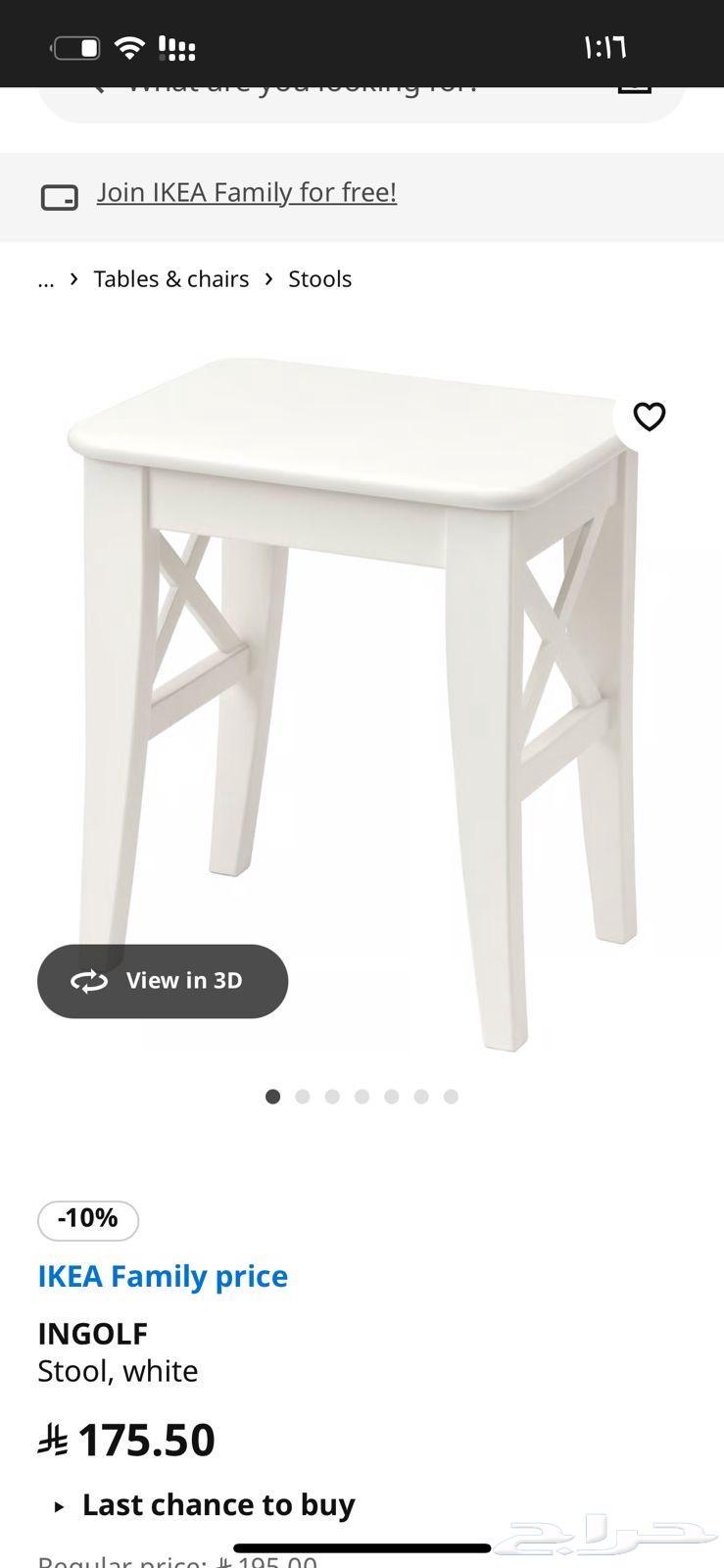724x1568 pixels.
Task: Open the INGOLF stool product image
Action: (362, 686)
